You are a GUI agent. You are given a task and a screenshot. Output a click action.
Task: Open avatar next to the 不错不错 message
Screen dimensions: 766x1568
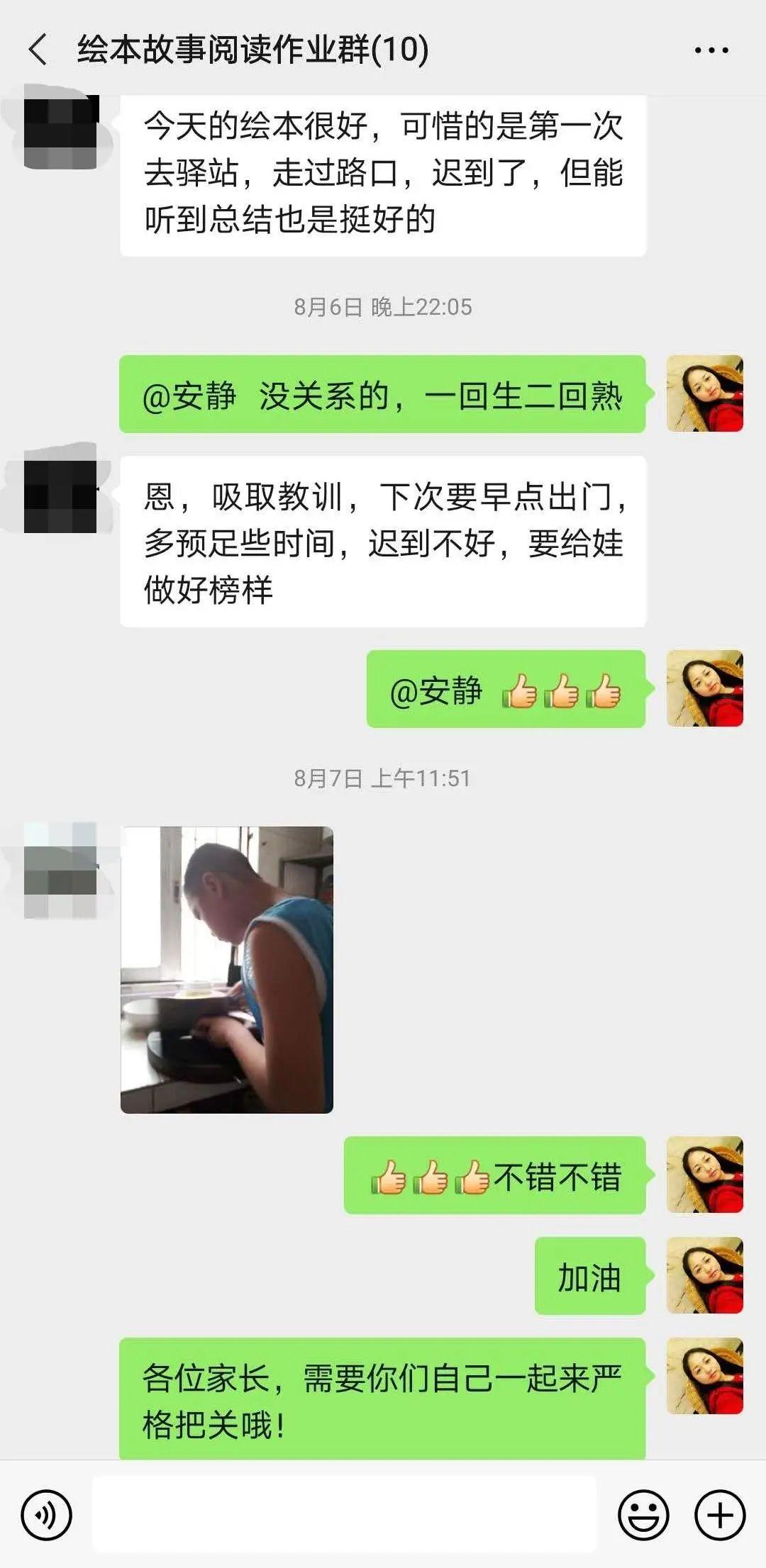705,1175
